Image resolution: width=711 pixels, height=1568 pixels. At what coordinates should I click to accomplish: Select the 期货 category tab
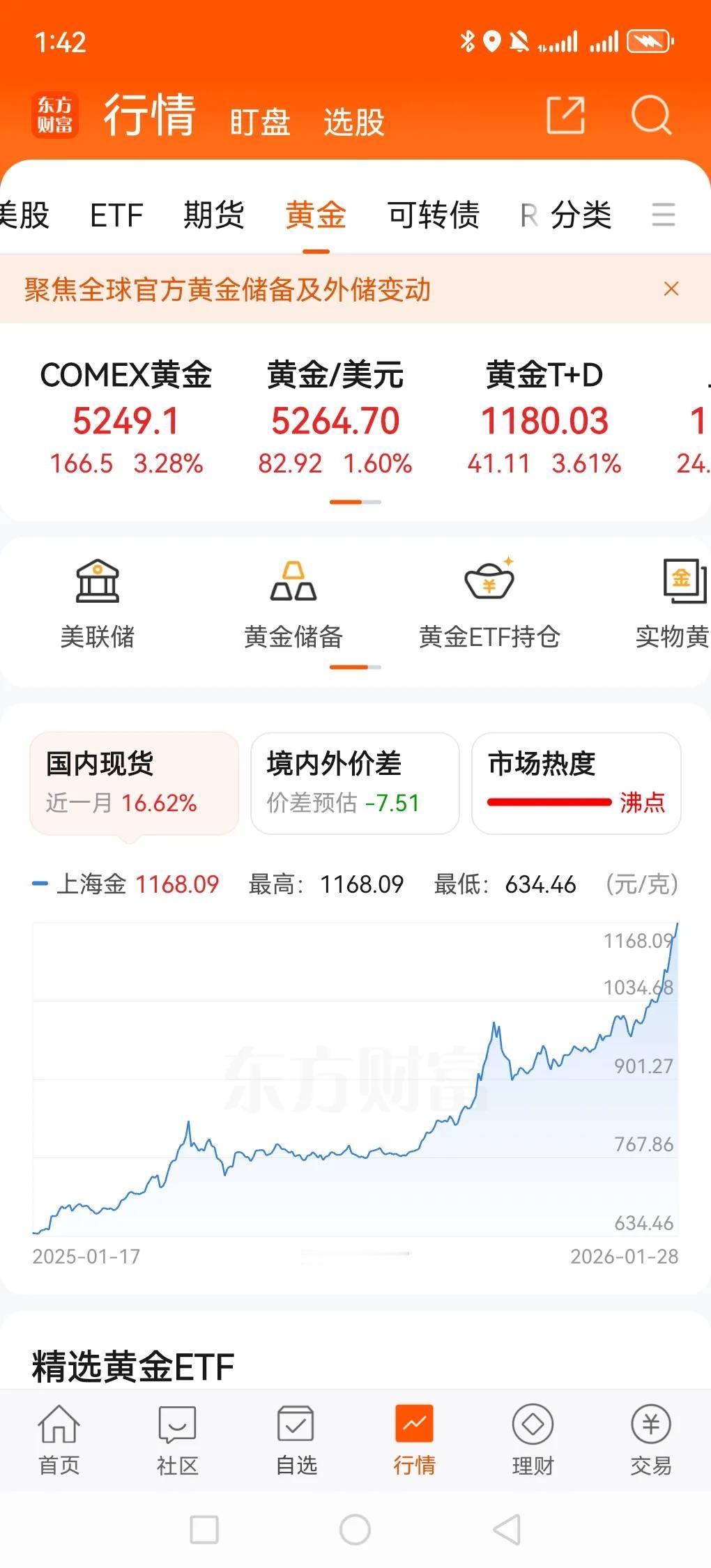214,215
